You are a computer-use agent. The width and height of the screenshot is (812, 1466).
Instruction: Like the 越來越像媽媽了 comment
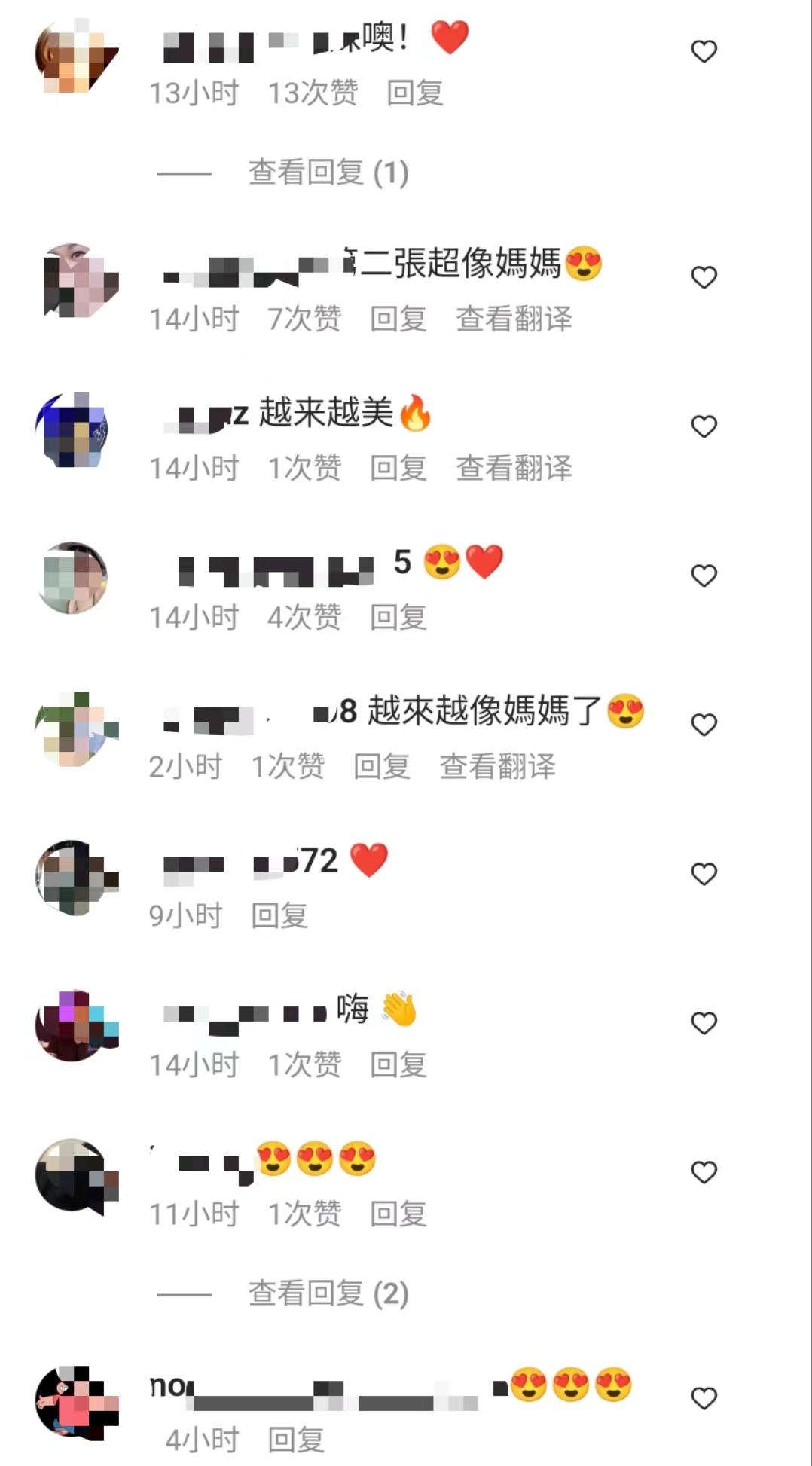704,725
